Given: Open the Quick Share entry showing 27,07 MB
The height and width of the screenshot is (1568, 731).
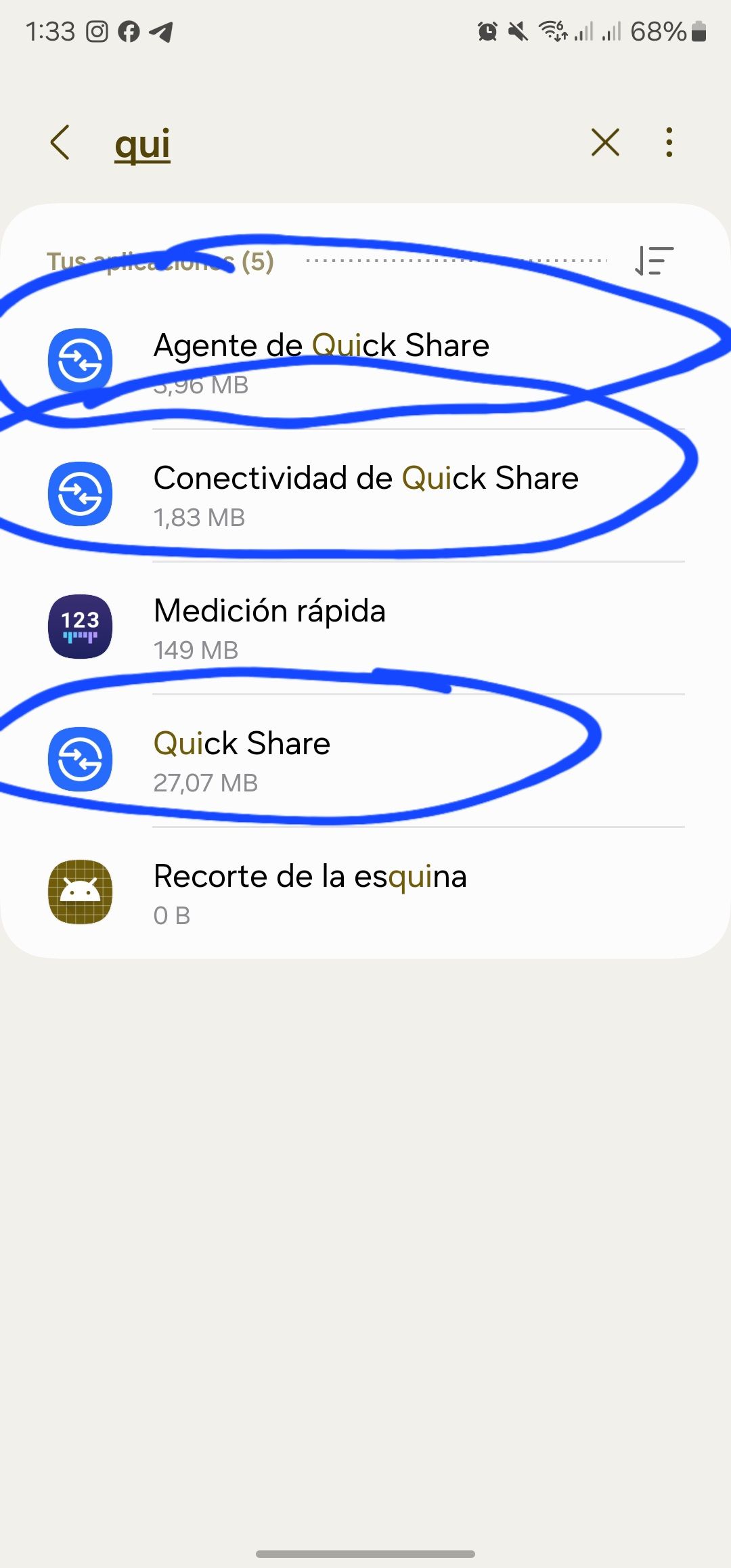Looking at the screenshot, I should click(x=338, y=759).
